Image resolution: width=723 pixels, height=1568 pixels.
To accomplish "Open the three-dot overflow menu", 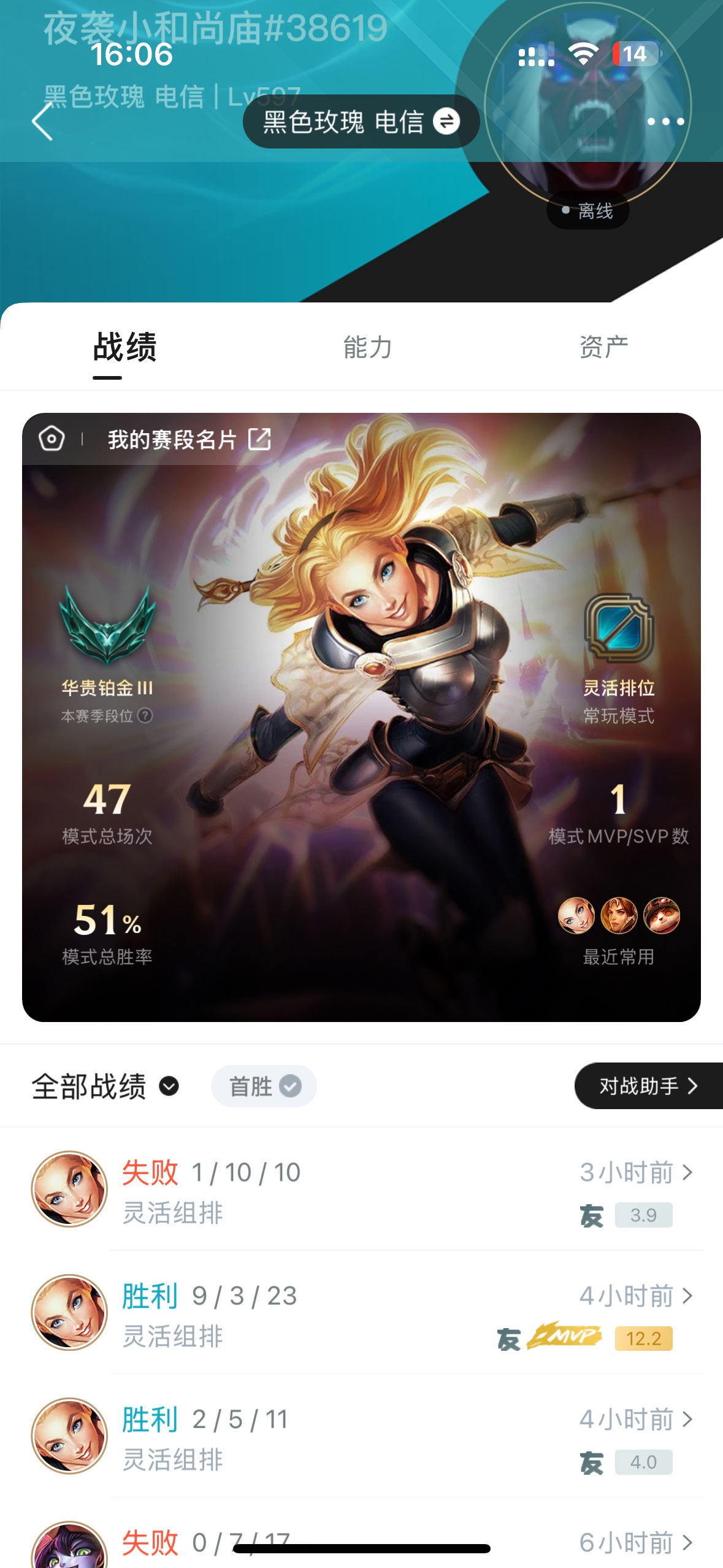I will tap(666, 121).
